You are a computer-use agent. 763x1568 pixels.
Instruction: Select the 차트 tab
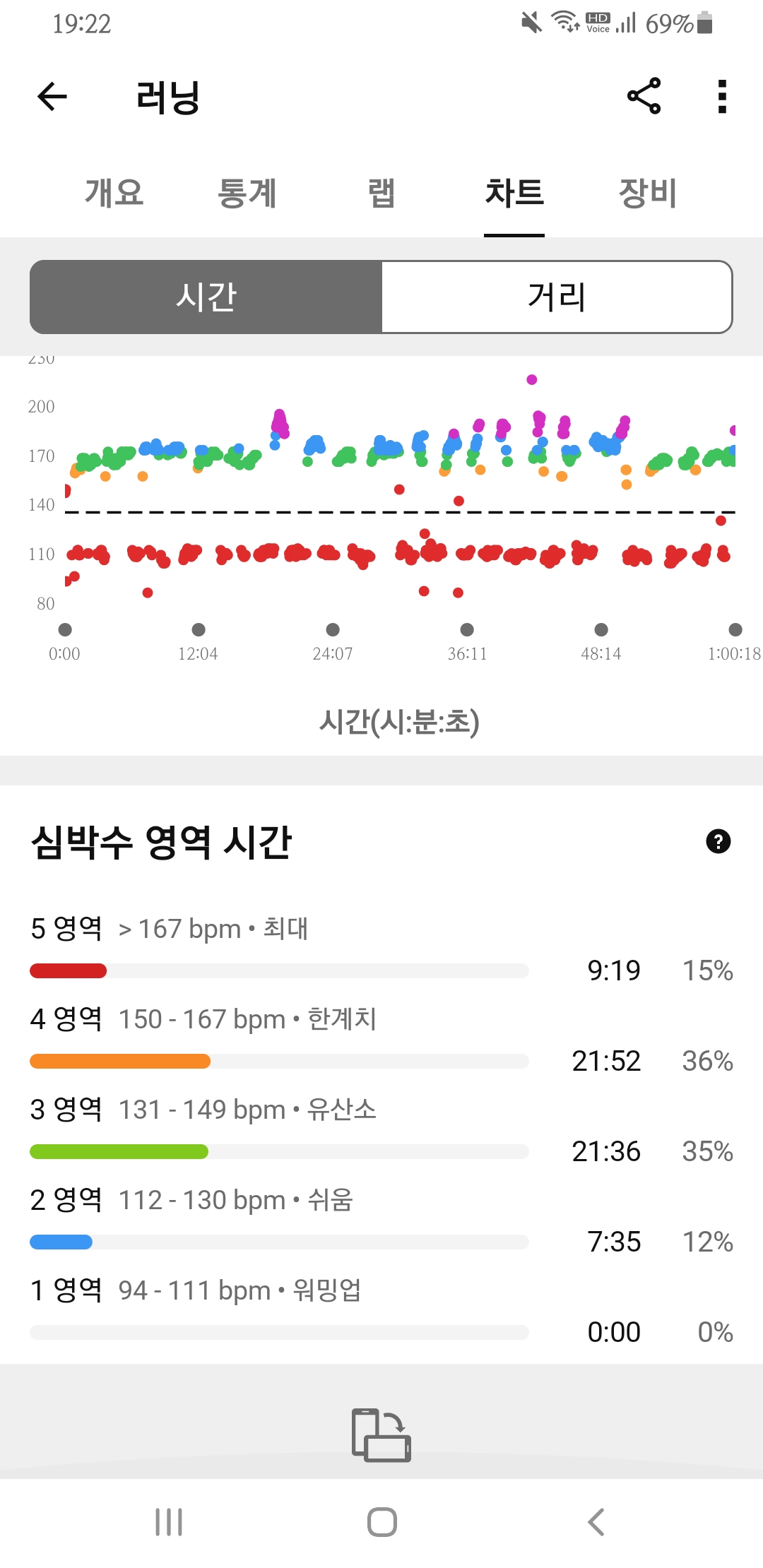514,193
